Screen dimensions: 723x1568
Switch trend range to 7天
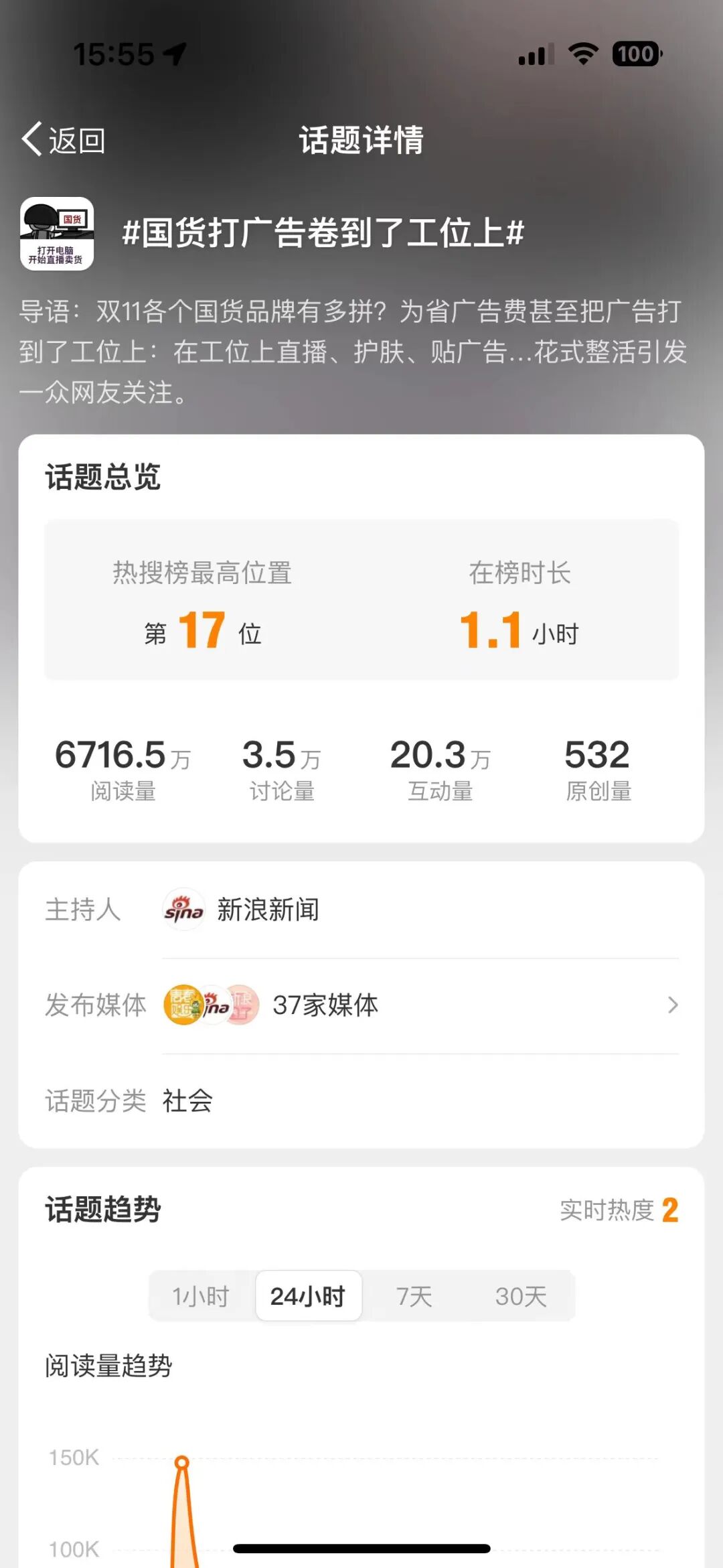[x=414, y=1296]
